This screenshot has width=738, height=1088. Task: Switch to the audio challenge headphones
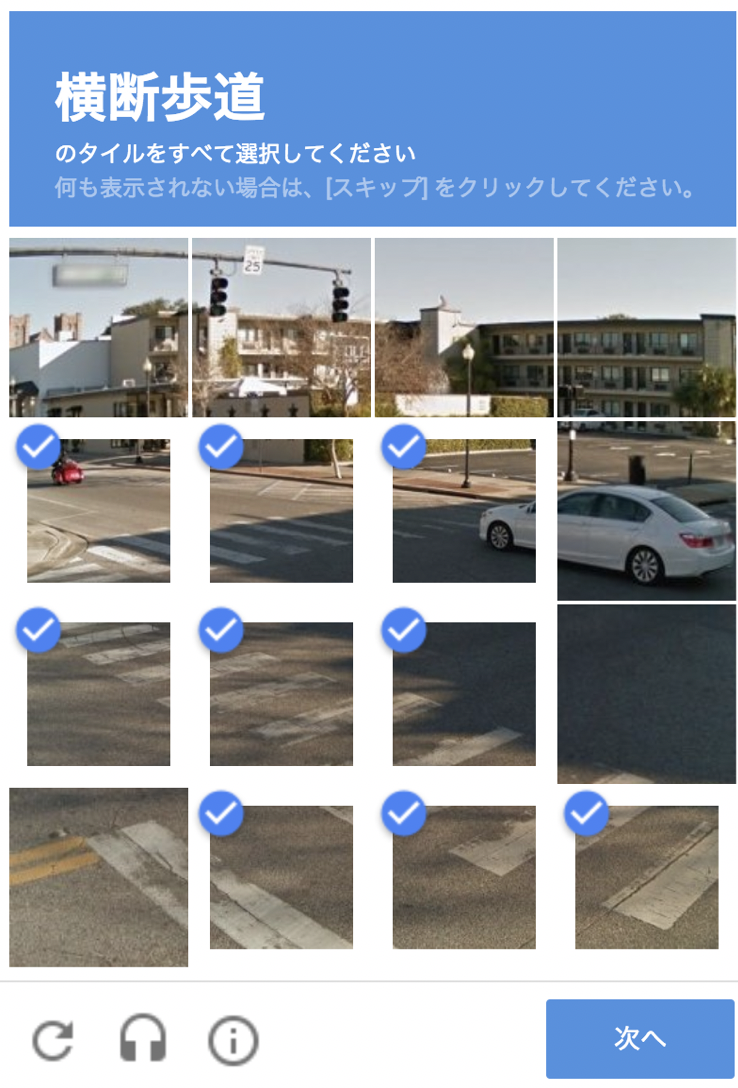pyautogui.click(x=143, y=1040)
